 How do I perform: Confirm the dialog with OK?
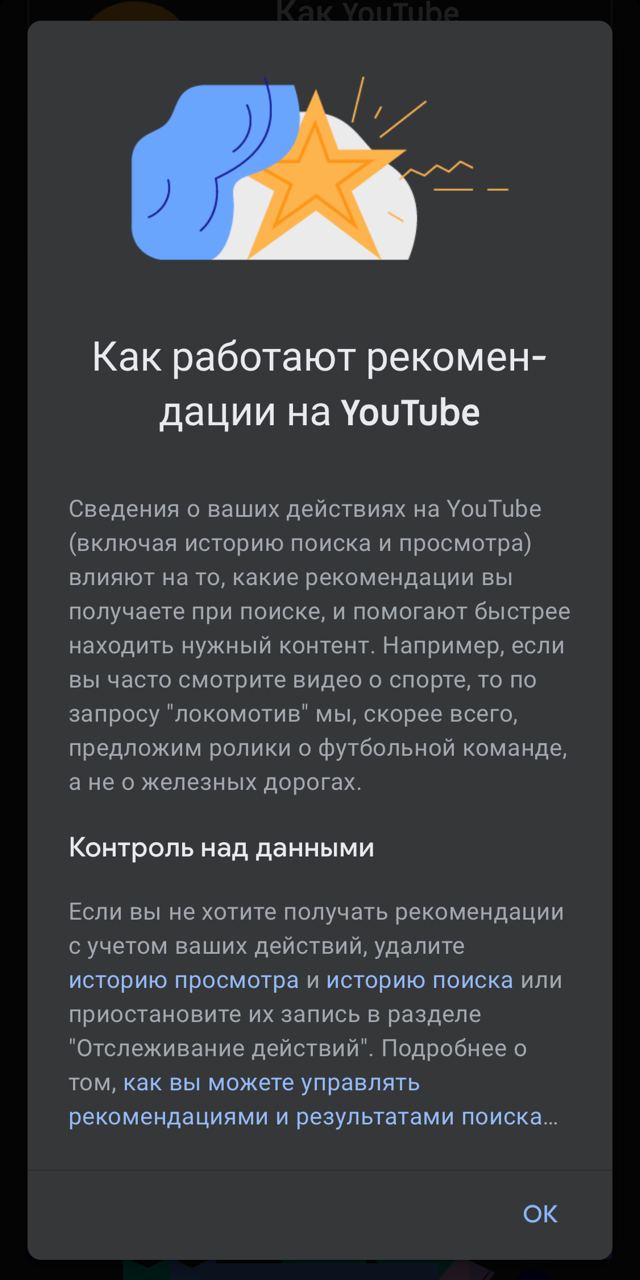tap(540, 1214)
